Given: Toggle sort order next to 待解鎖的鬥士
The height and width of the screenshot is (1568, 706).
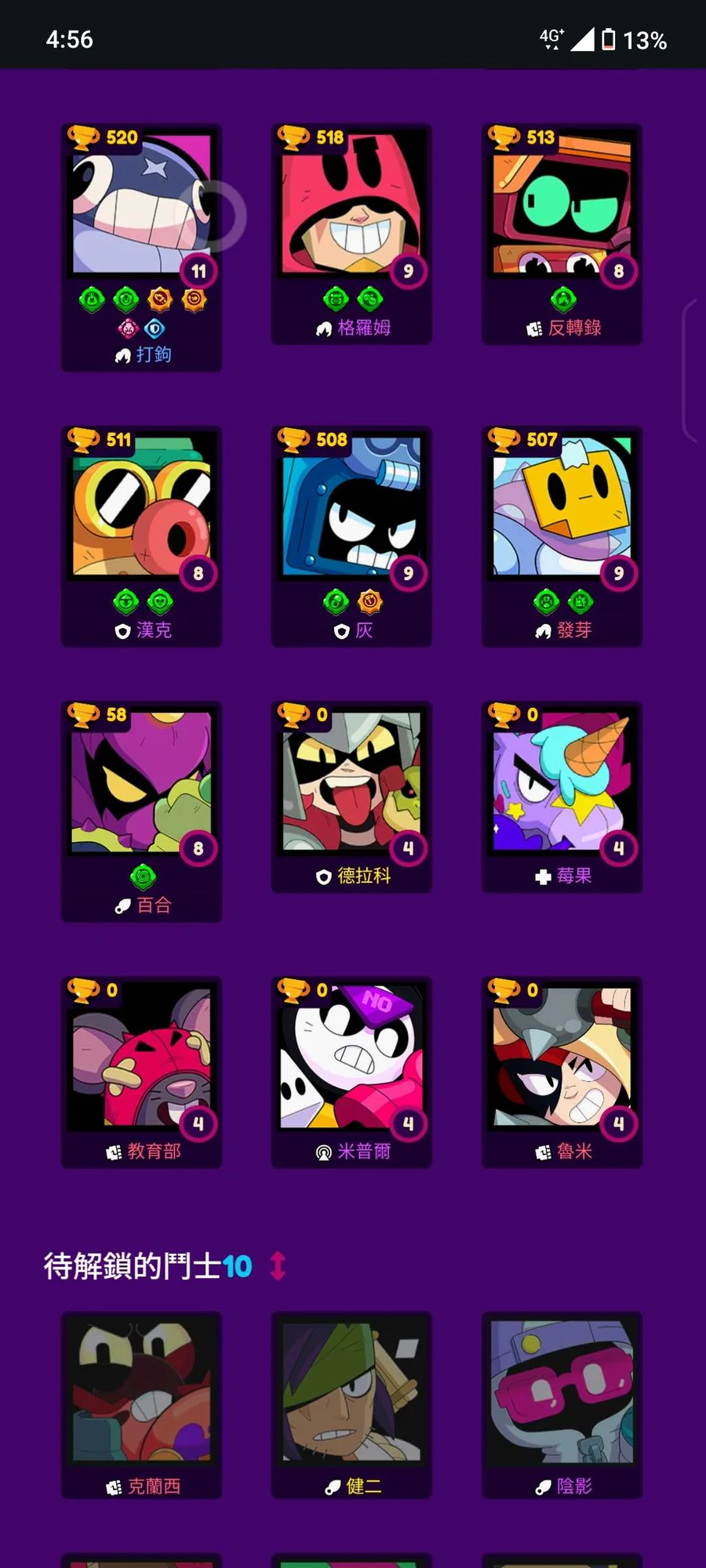Looking at the screenshot, I should (x=278, y=1265).
